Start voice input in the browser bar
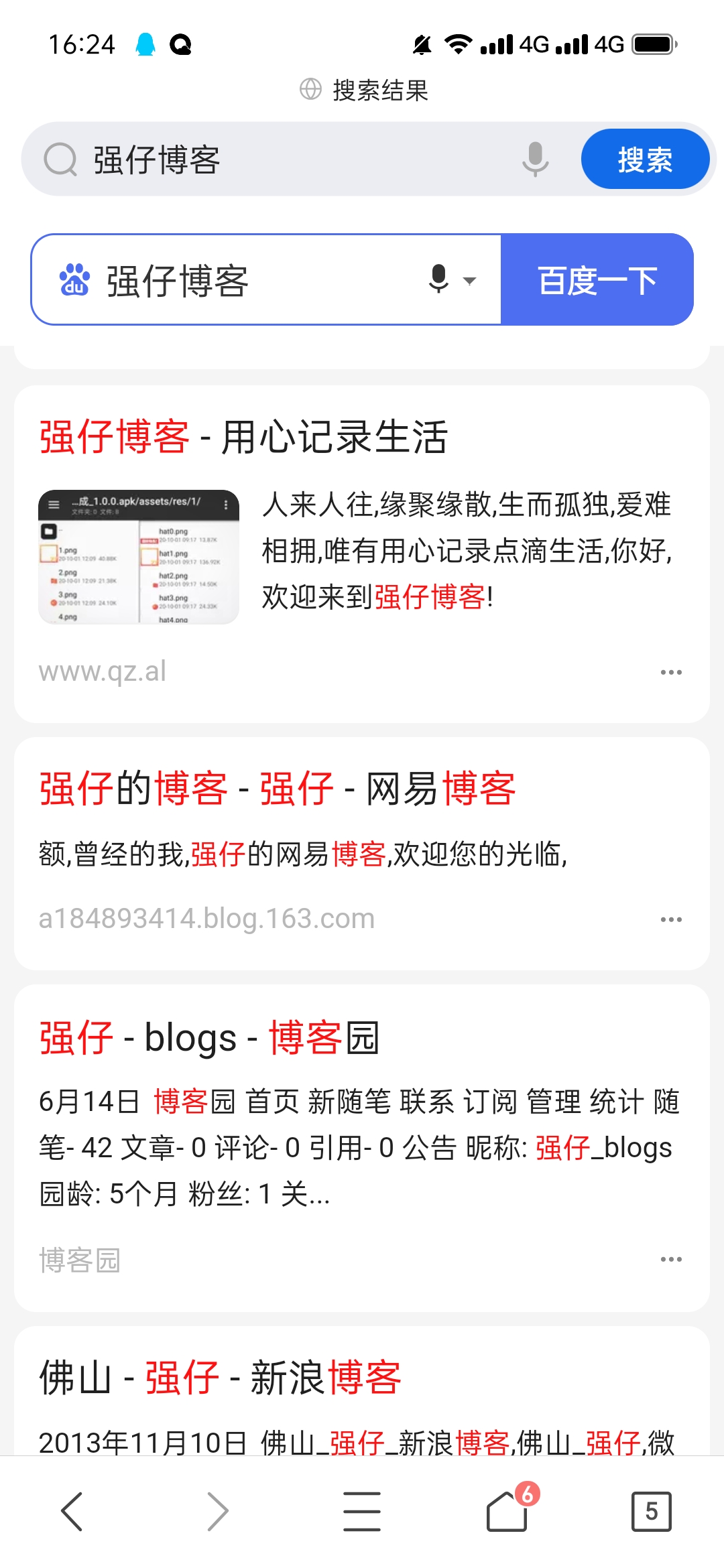This screenshot has height=1568, width=724. pyautogui.click(x=535, y=159)
